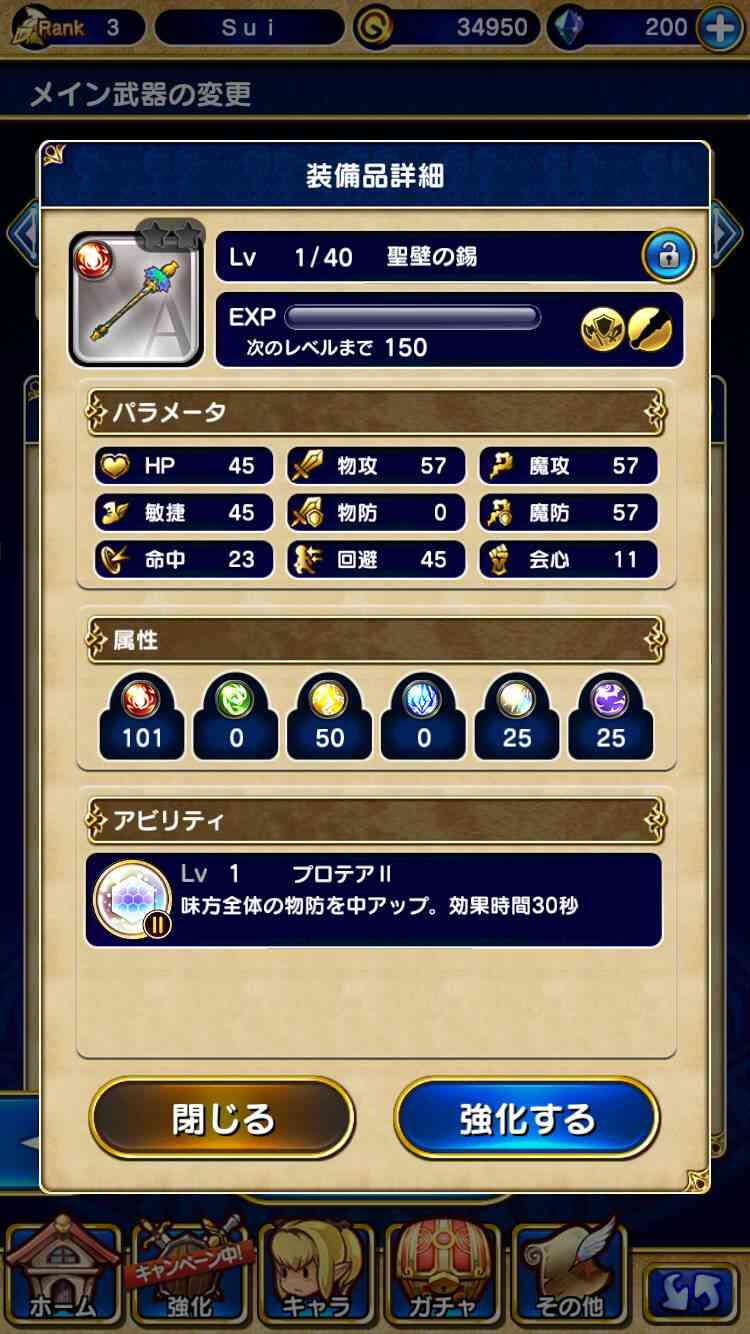Go to the キャラ tab

317,1269
